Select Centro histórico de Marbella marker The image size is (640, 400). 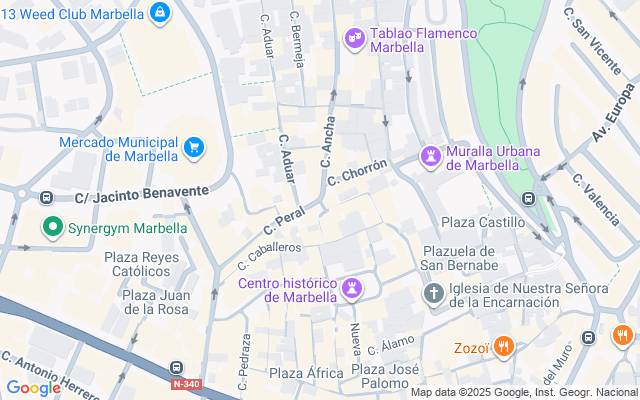pos(351,289)
